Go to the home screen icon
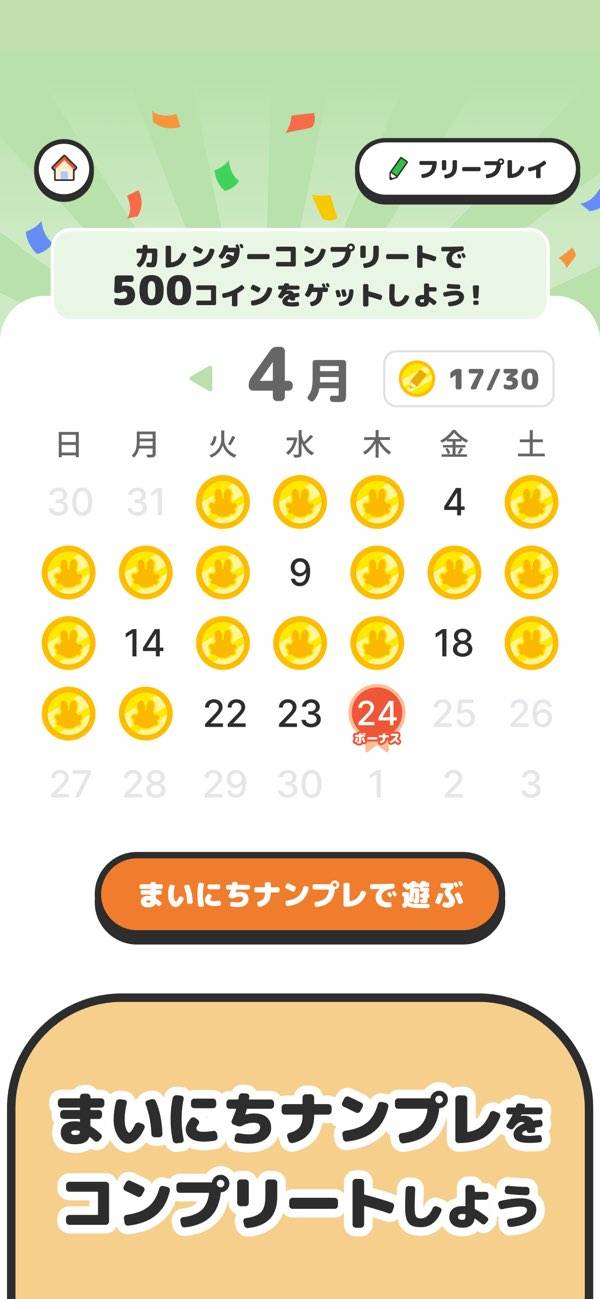Viewport: 600px width, 1299px height. pos(64,169)
